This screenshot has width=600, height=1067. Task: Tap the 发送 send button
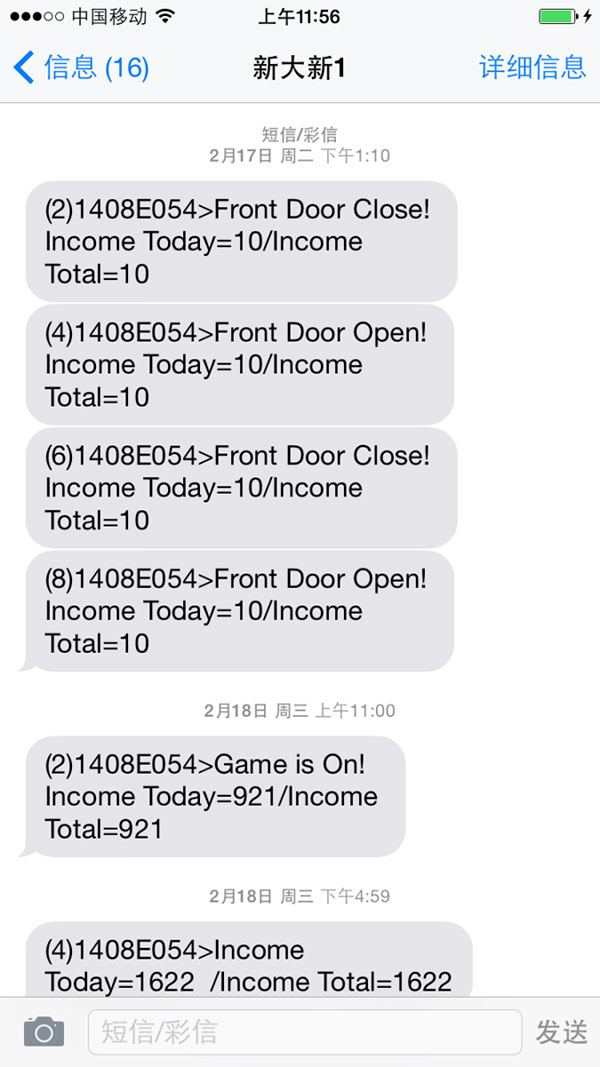pos(561,1032)
